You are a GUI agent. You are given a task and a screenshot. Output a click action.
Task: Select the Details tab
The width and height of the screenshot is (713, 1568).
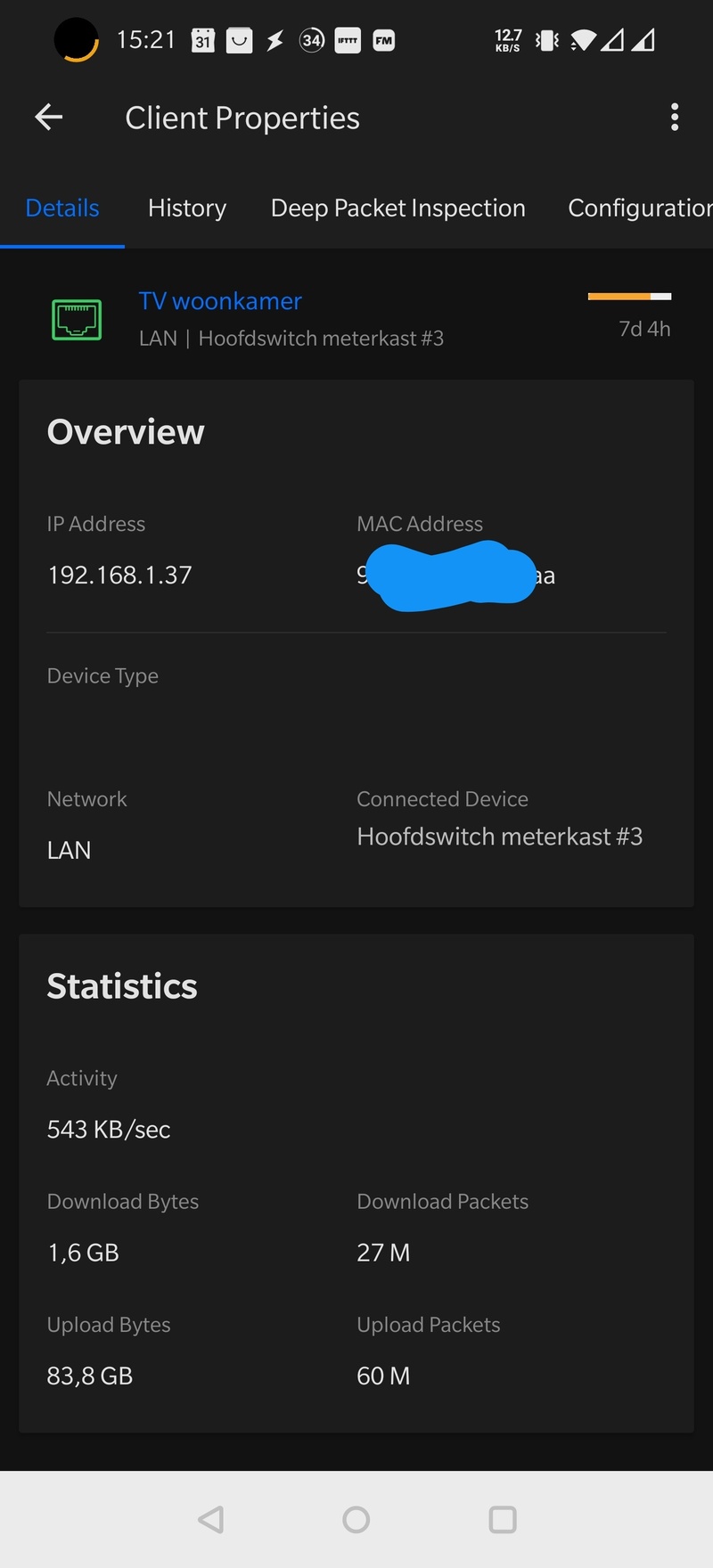pos(62,208)
